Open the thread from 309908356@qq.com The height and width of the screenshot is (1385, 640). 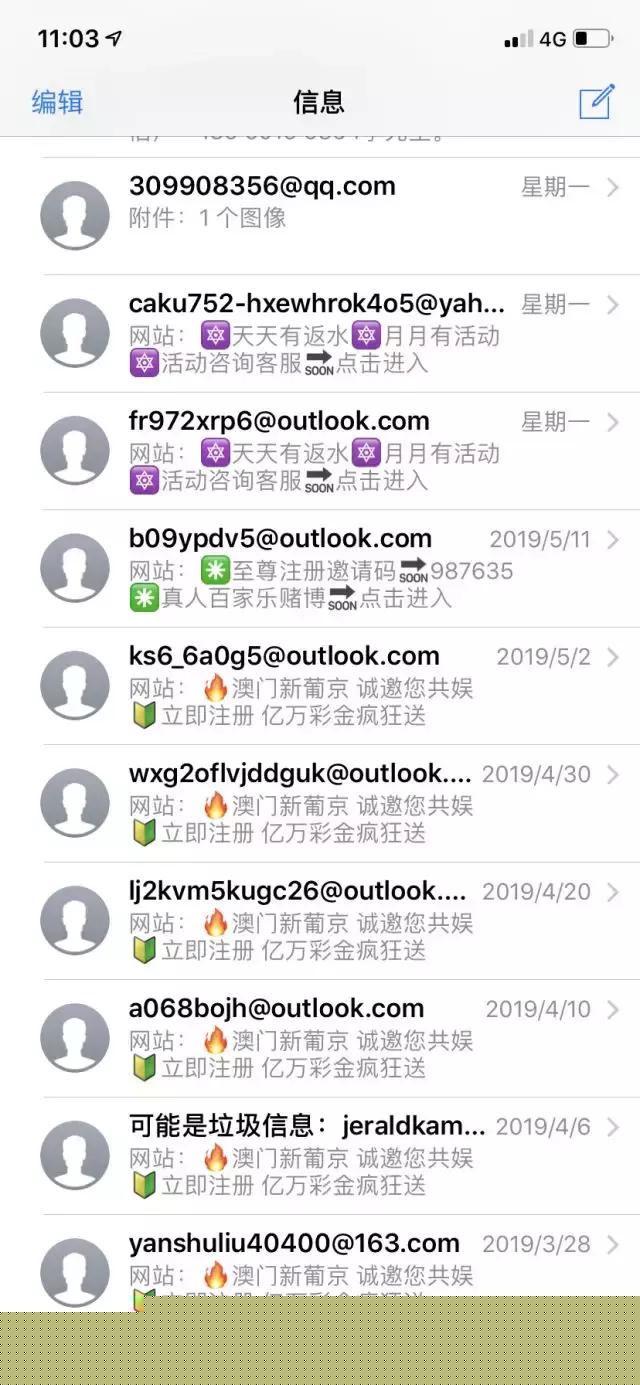tap(320, 216)
